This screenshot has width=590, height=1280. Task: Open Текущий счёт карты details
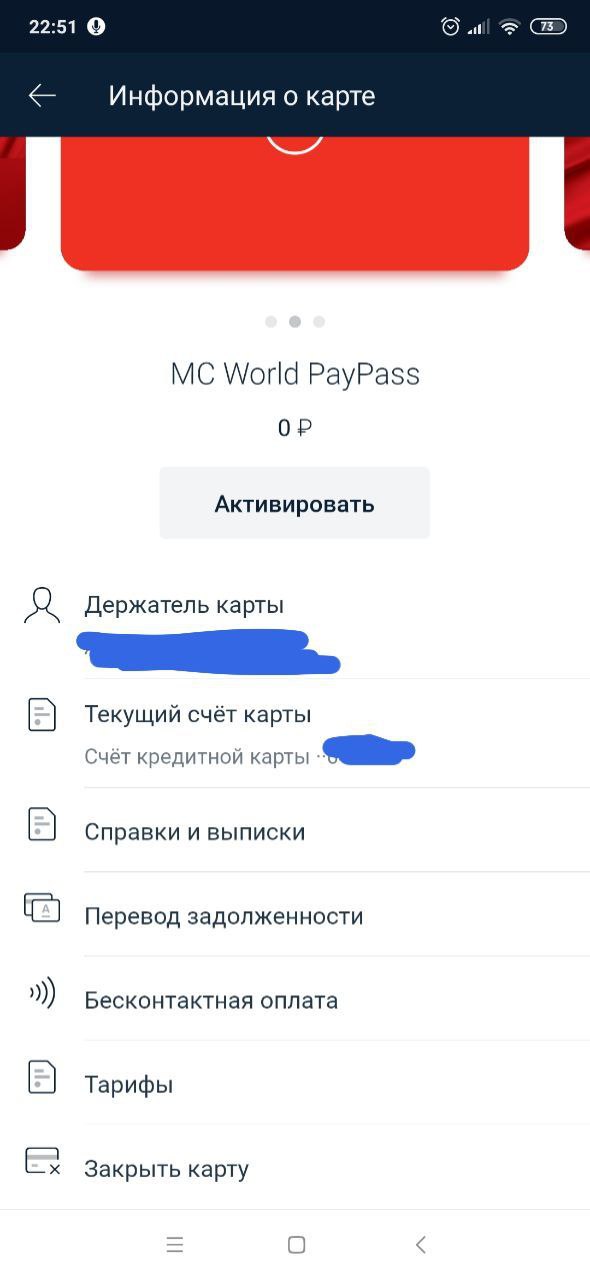click(295, 733)
